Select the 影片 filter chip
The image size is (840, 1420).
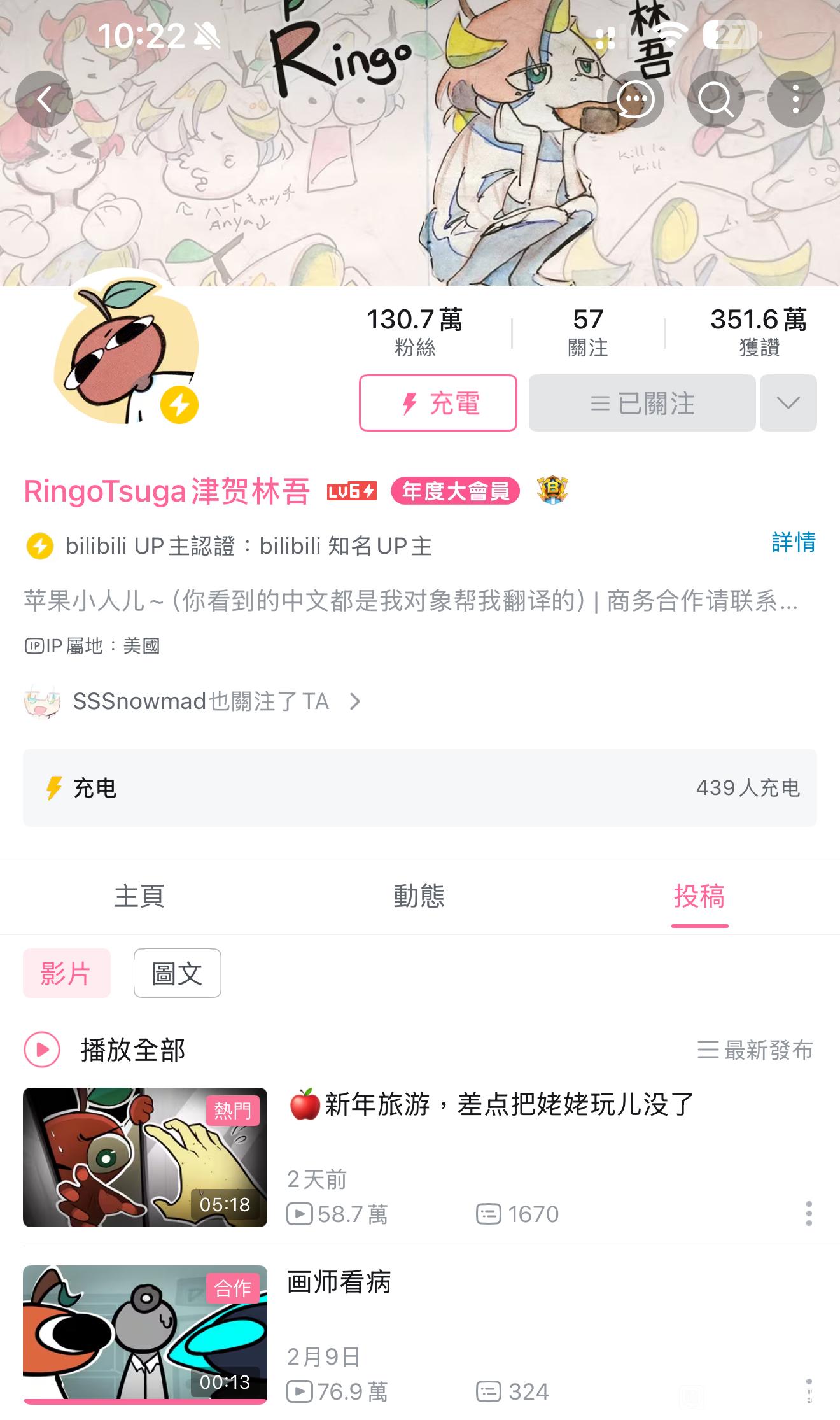[x=67, y=973]
